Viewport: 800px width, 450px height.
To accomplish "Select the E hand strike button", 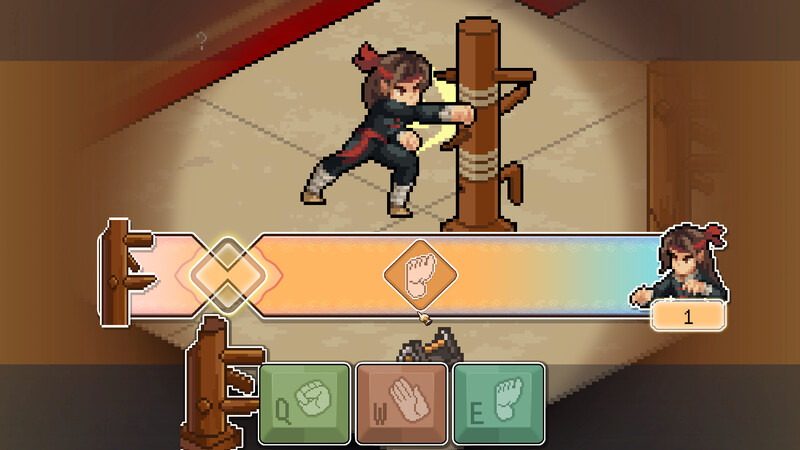I will coord(498,404).
